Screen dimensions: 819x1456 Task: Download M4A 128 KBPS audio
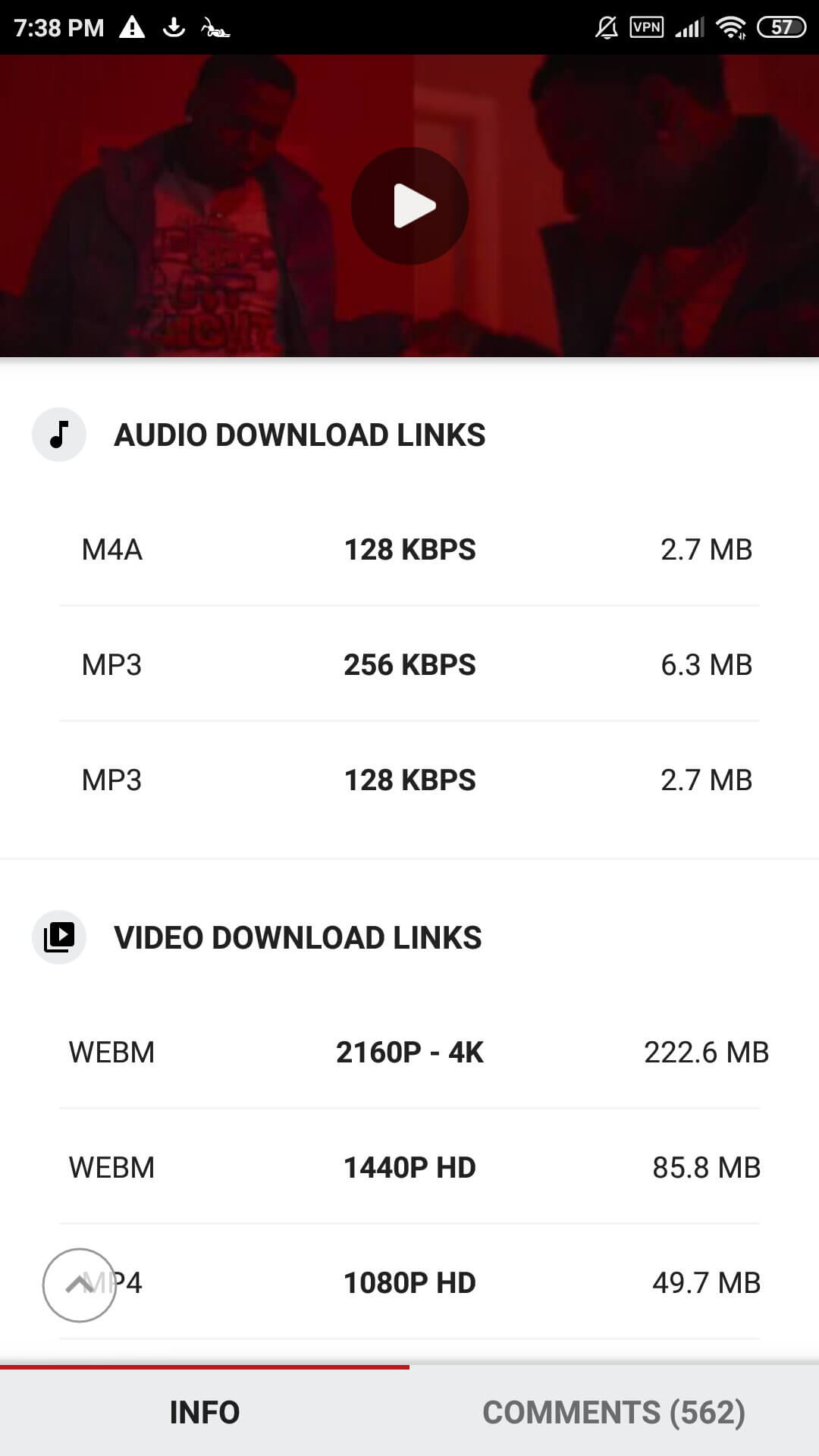409,549
